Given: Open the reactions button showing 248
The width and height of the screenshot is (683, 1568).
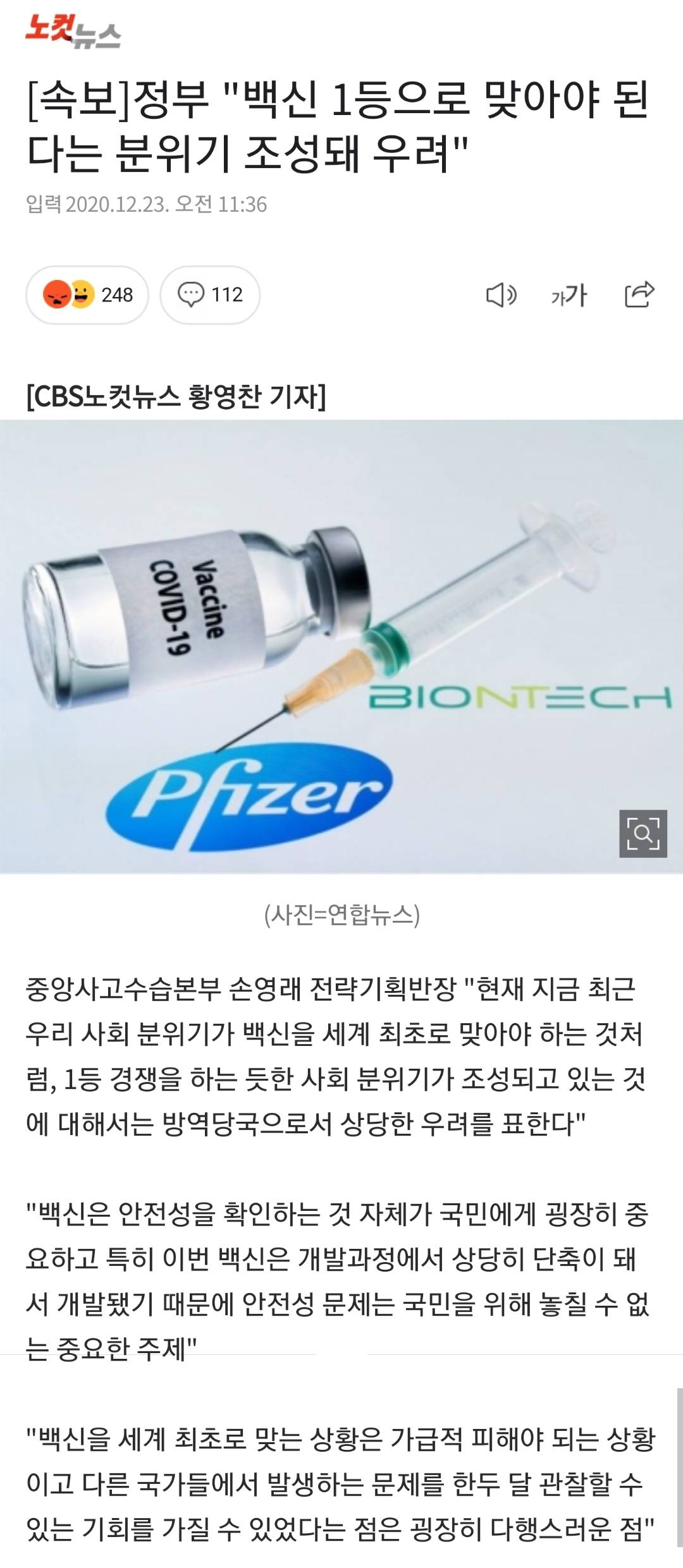Looking at the screenshot, I should point(87,295).
